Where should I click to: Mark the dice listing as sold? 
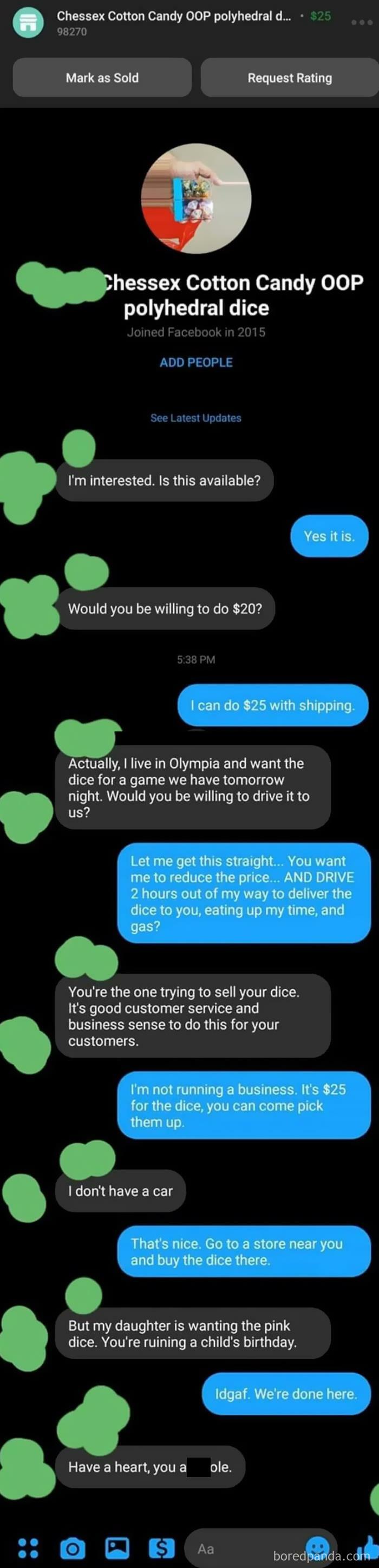102,78
